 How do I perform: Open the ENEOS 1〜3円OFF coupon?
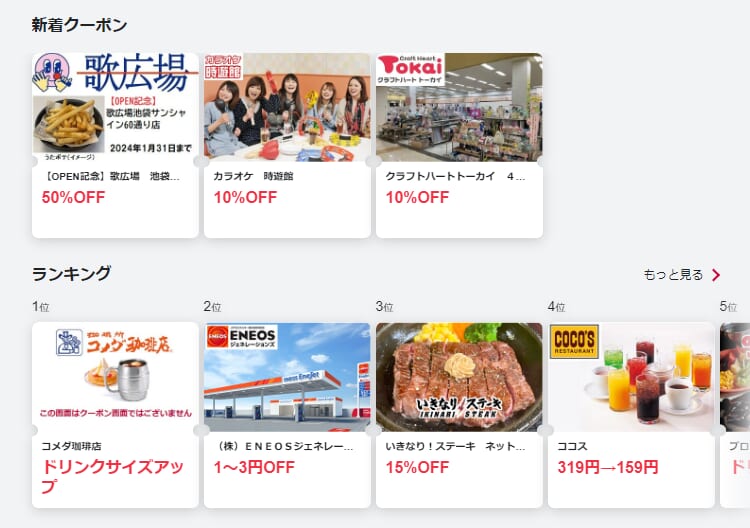tap(287, 414)
